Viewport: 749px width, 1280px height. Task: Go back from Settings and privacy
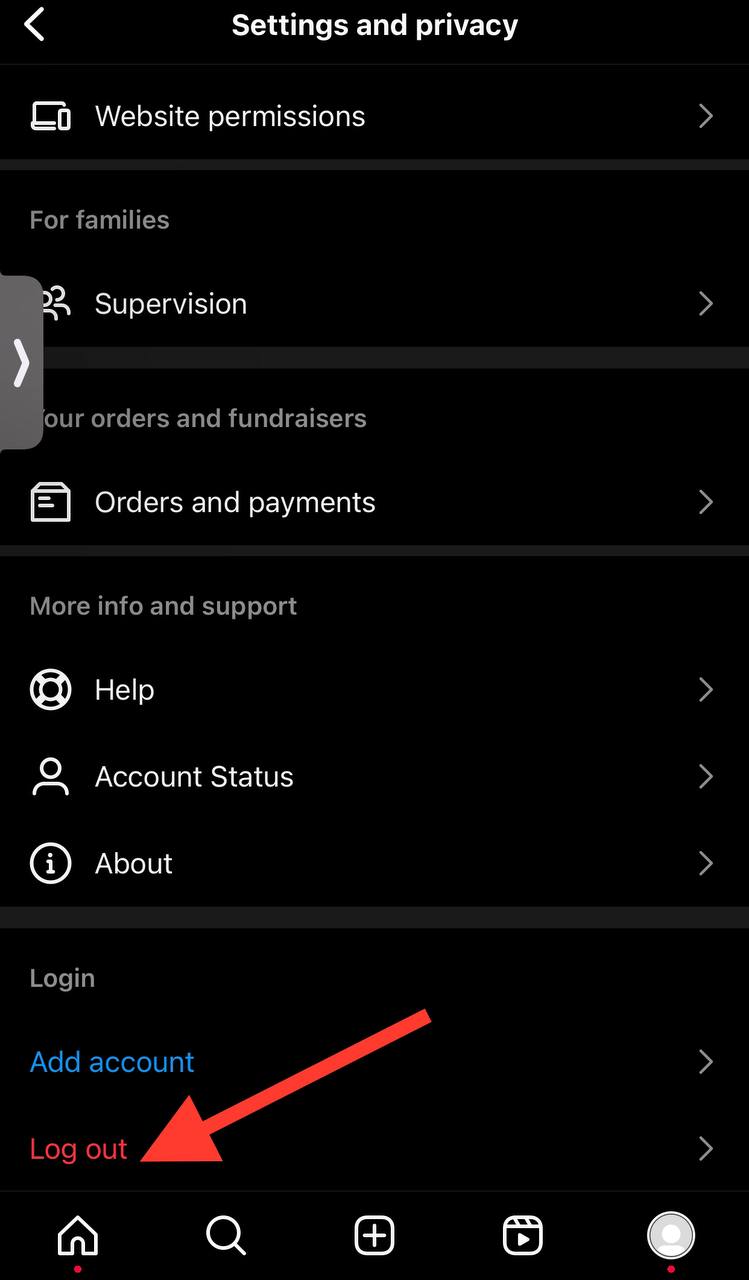point(35,25)
